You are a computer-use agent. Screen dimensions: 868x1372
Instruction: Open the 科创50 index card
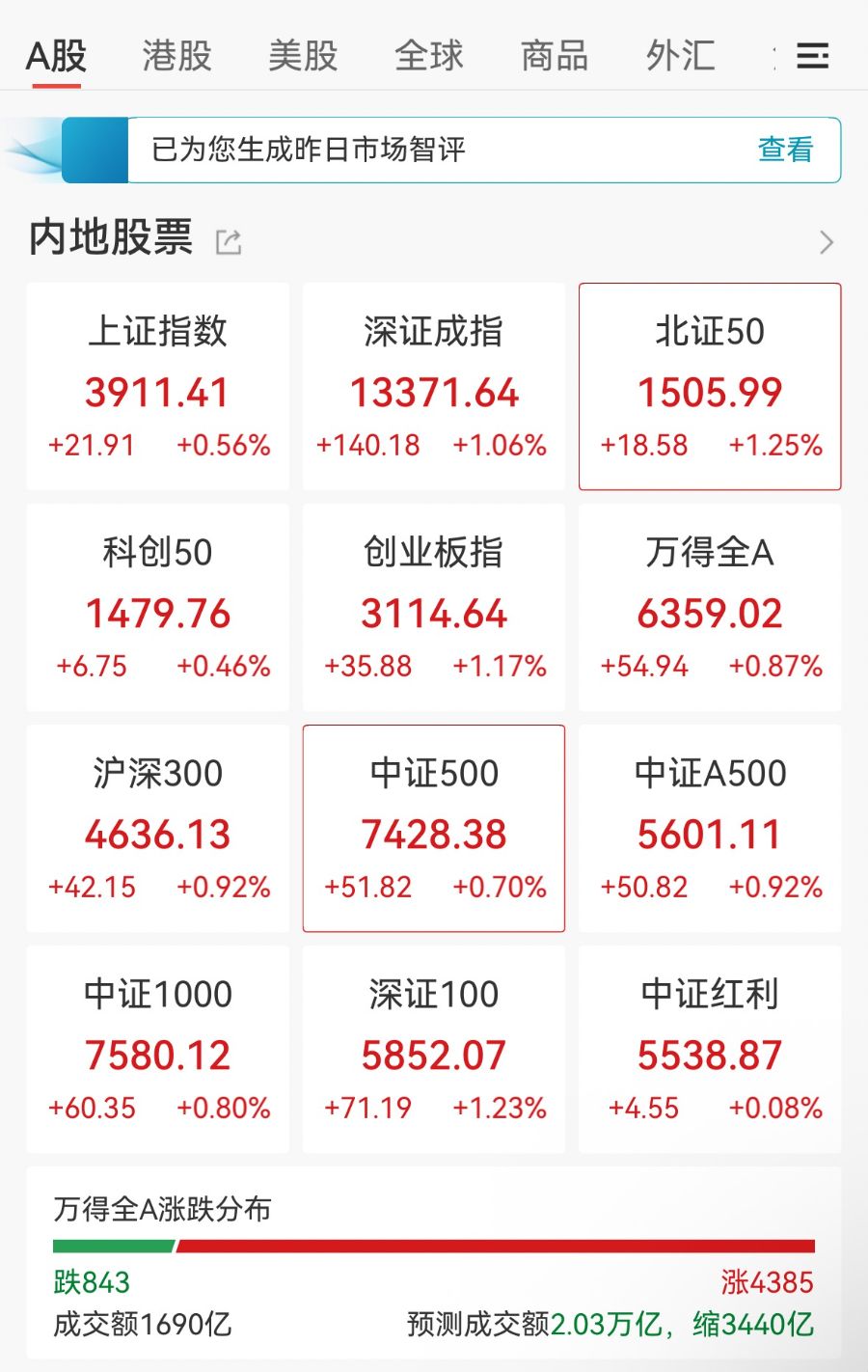point(158,607)
